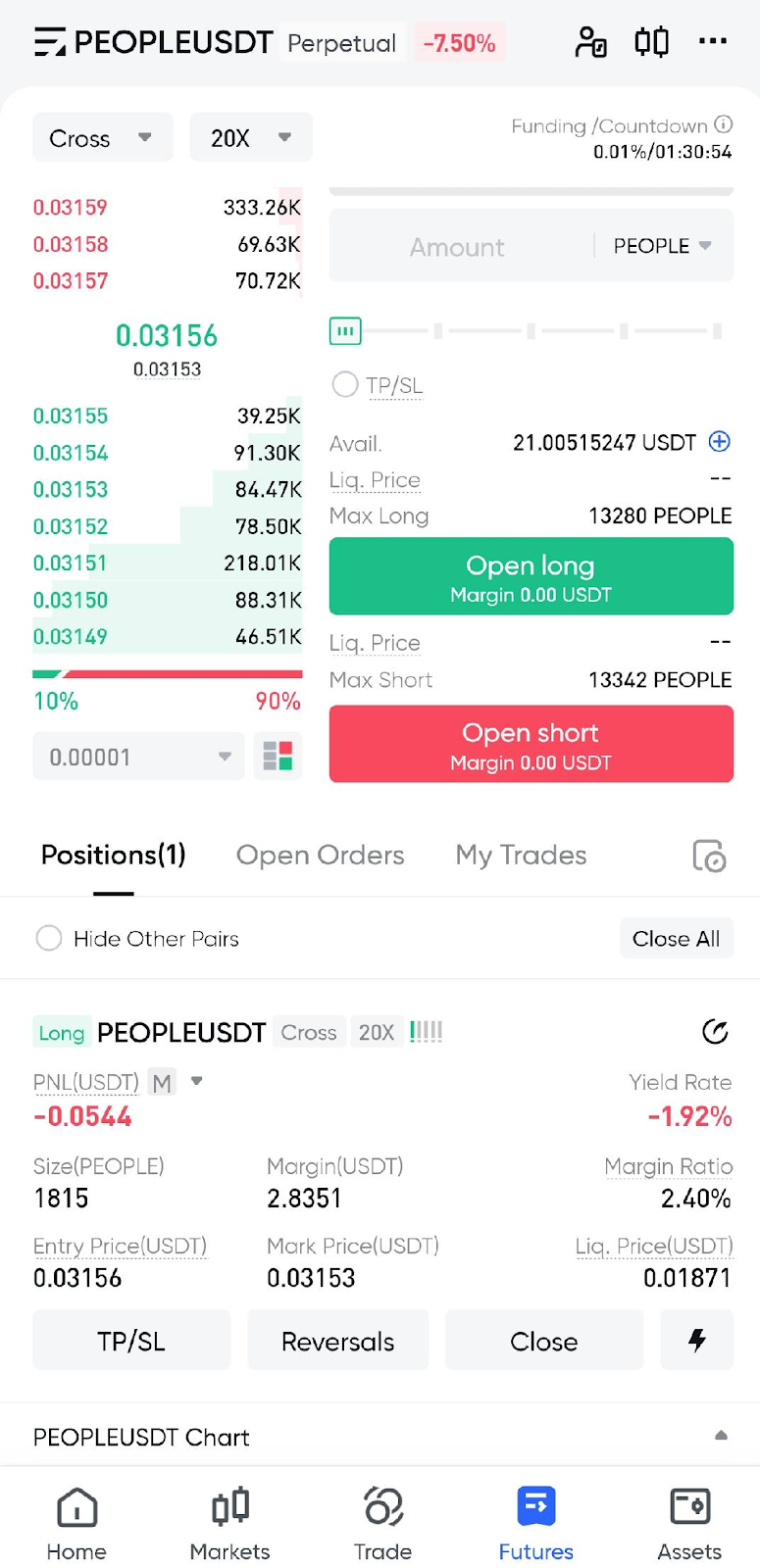Tap the Amount input field
760x1568 pixels.
click(x=459, y=247)
